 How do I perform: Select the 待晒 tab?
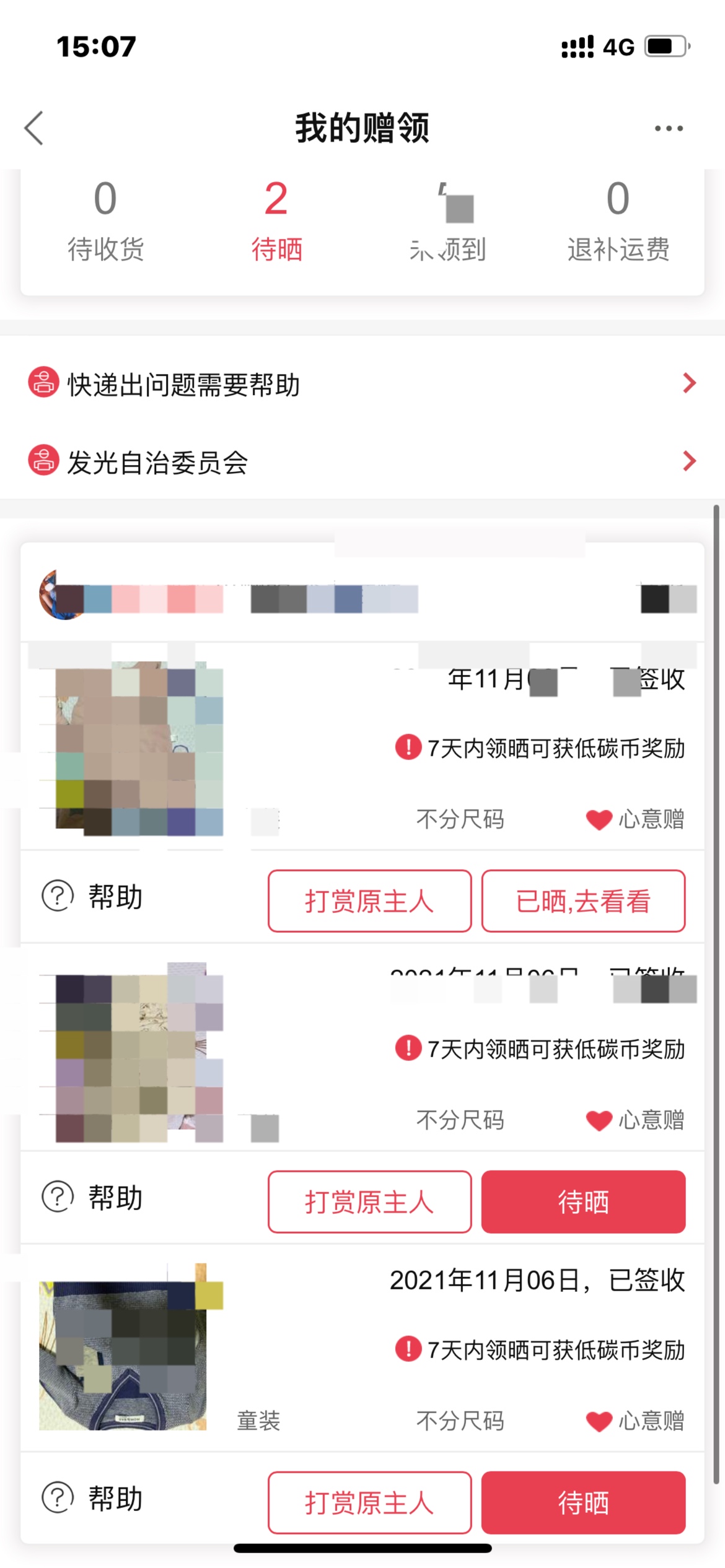(276, 221)
